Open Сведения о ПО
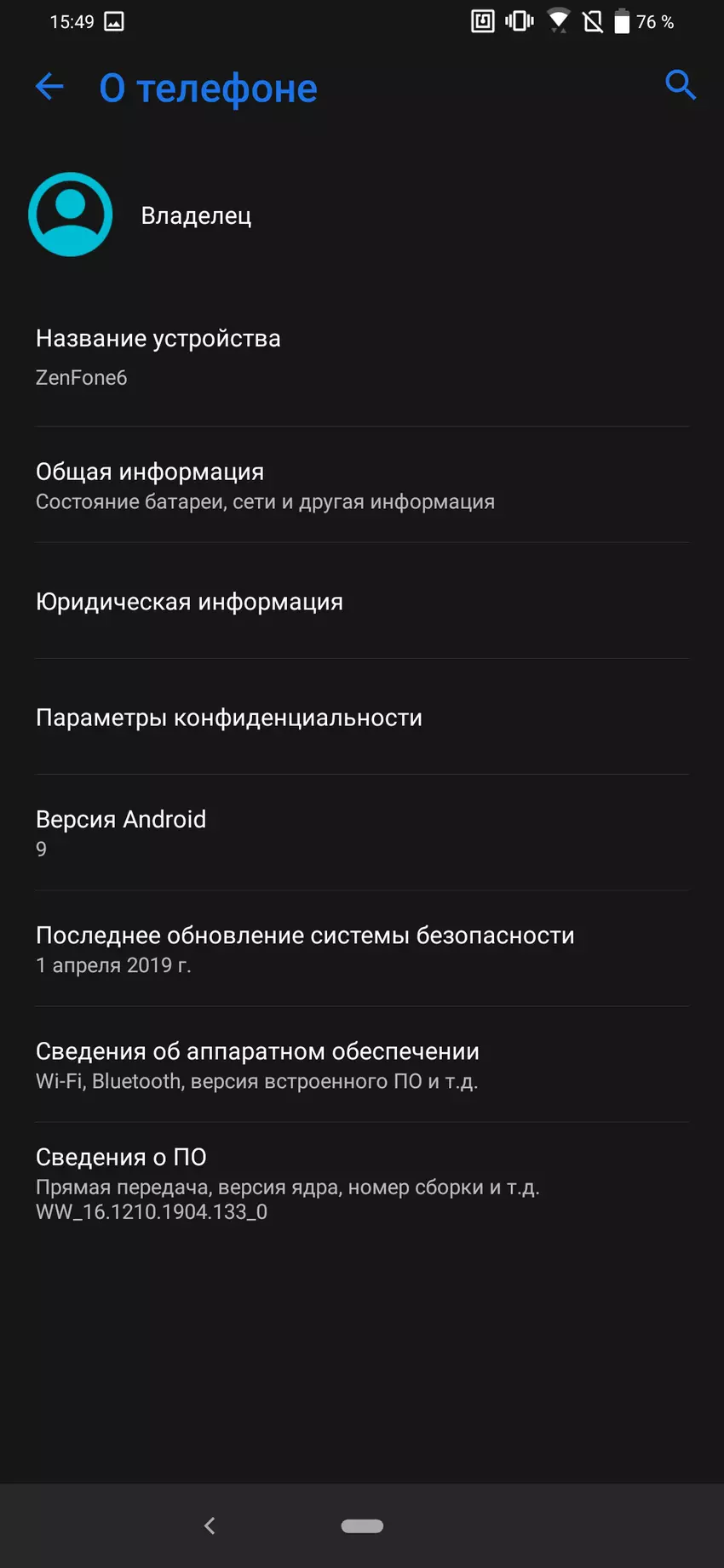 [x=286, y=1183]
